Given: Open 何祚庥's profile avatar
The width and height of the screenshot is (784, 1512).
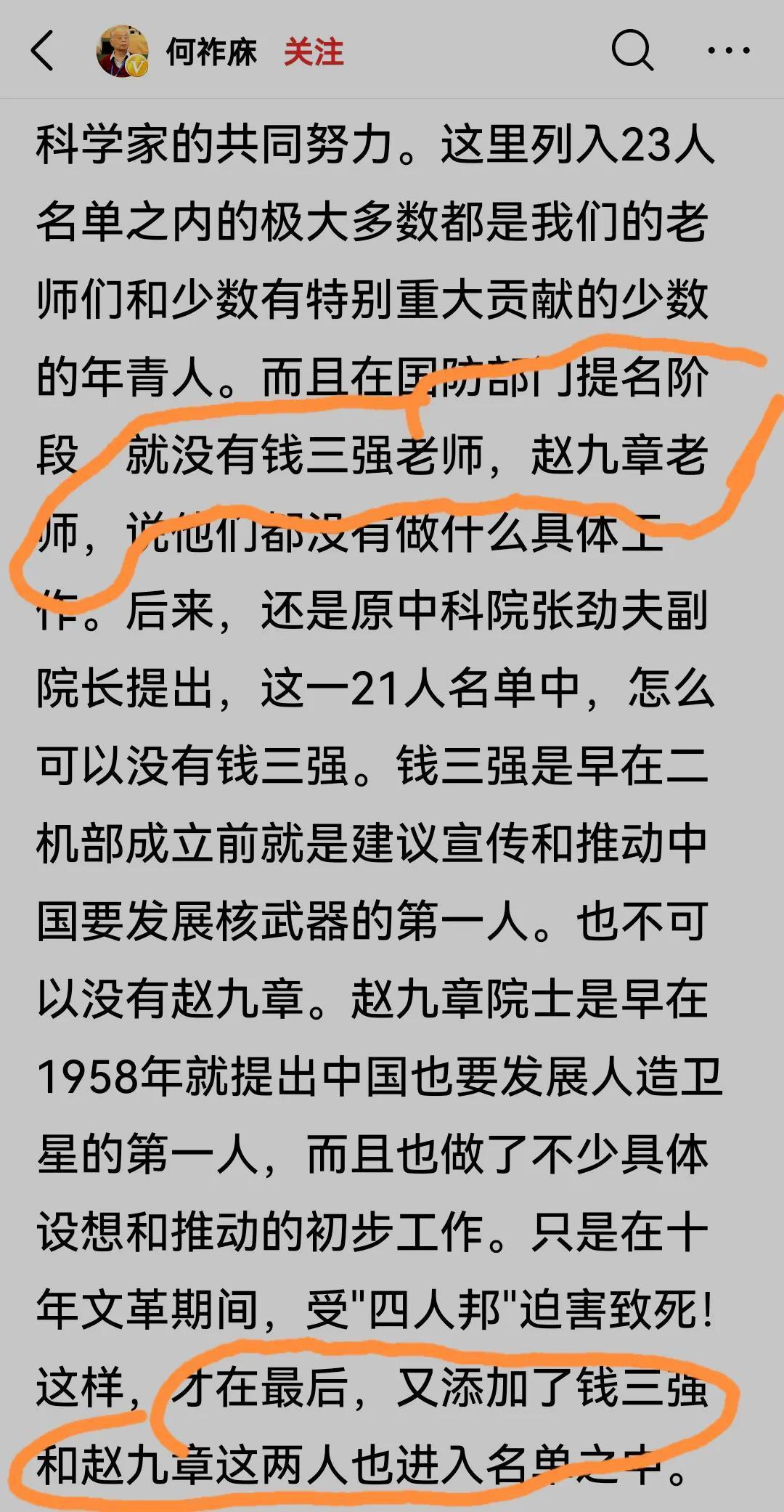Looking at the screenshot, I should pos(121,51).
